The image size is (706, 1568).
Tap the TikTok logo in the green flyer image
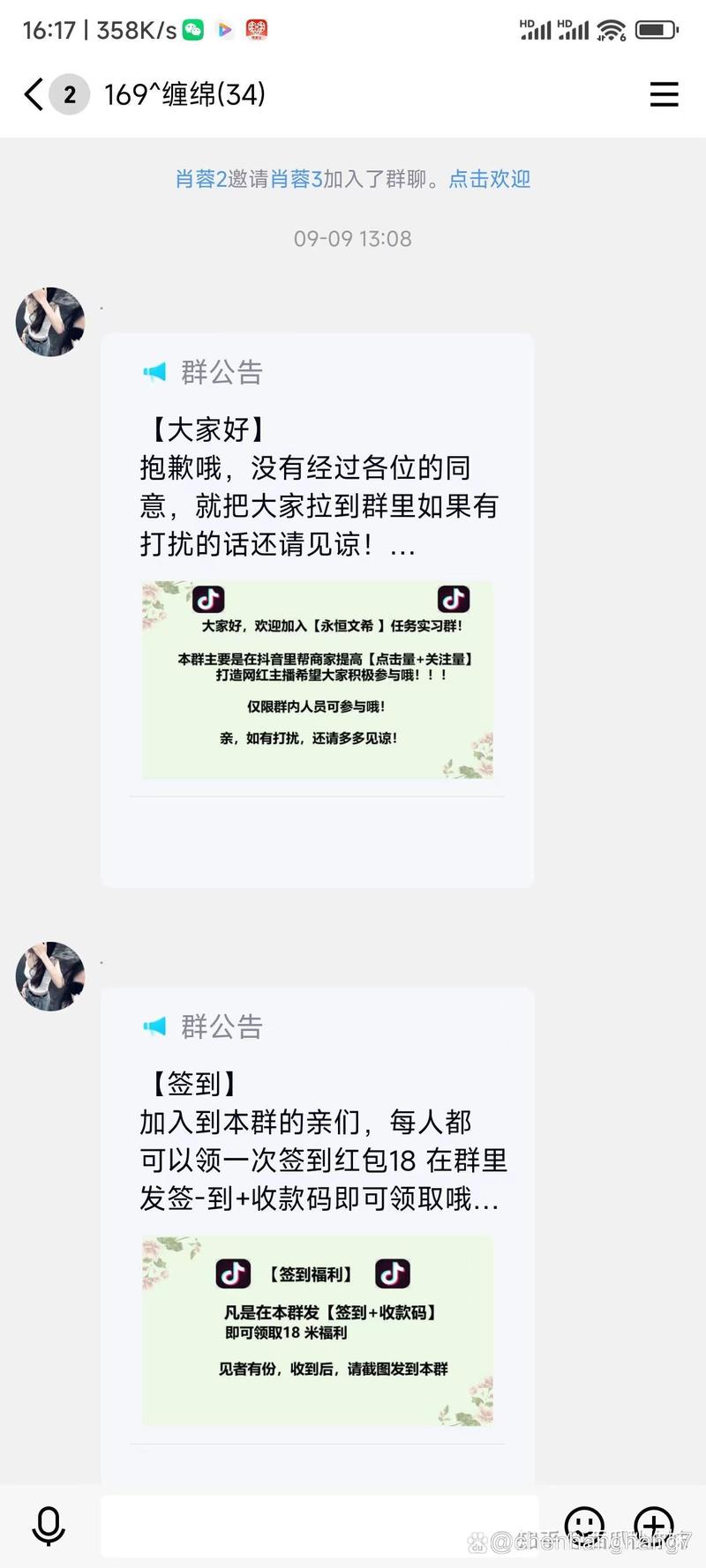coord(208,600)
